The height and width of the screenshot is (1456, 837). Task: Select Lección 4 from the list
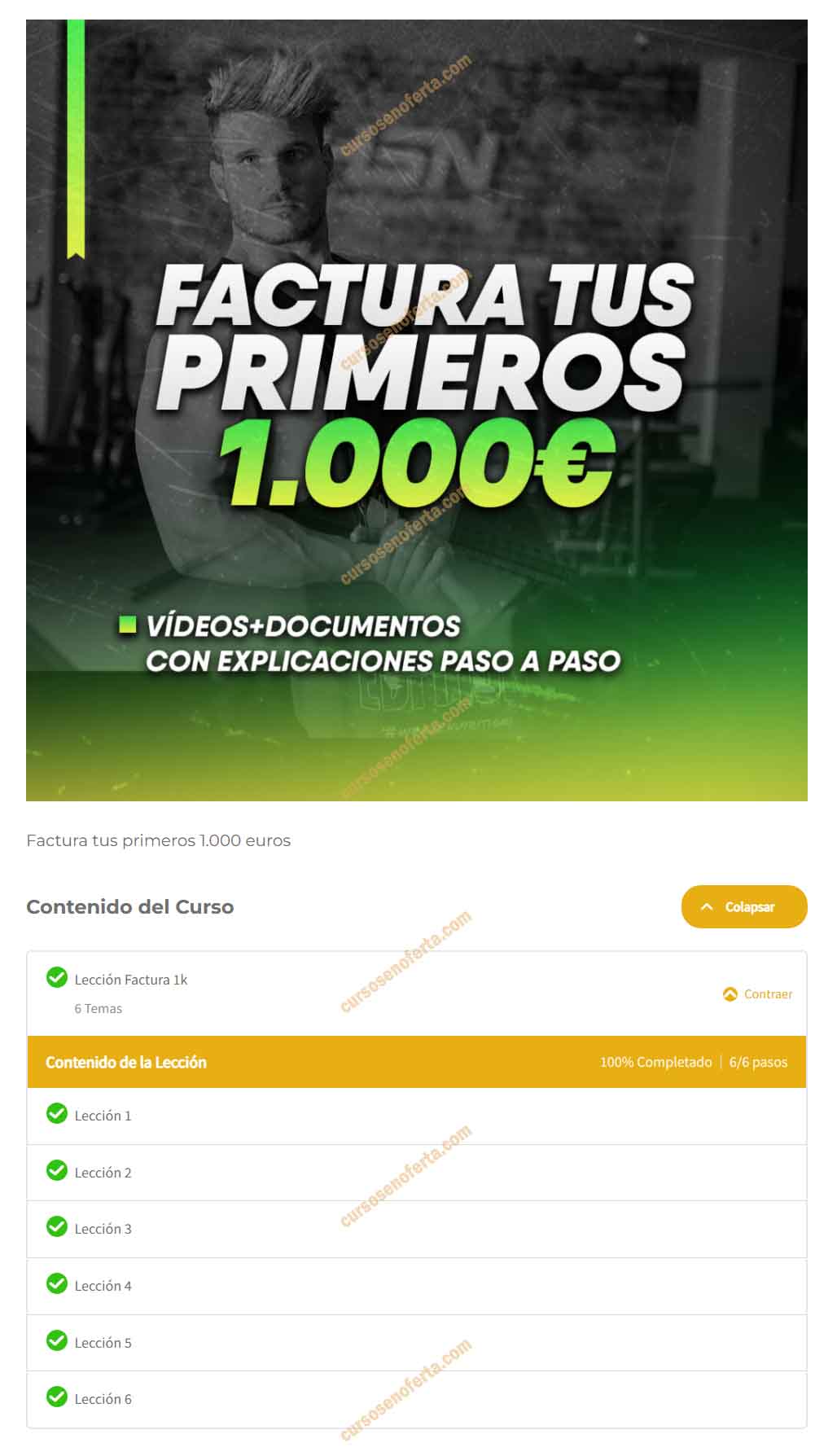point(103,1286)
